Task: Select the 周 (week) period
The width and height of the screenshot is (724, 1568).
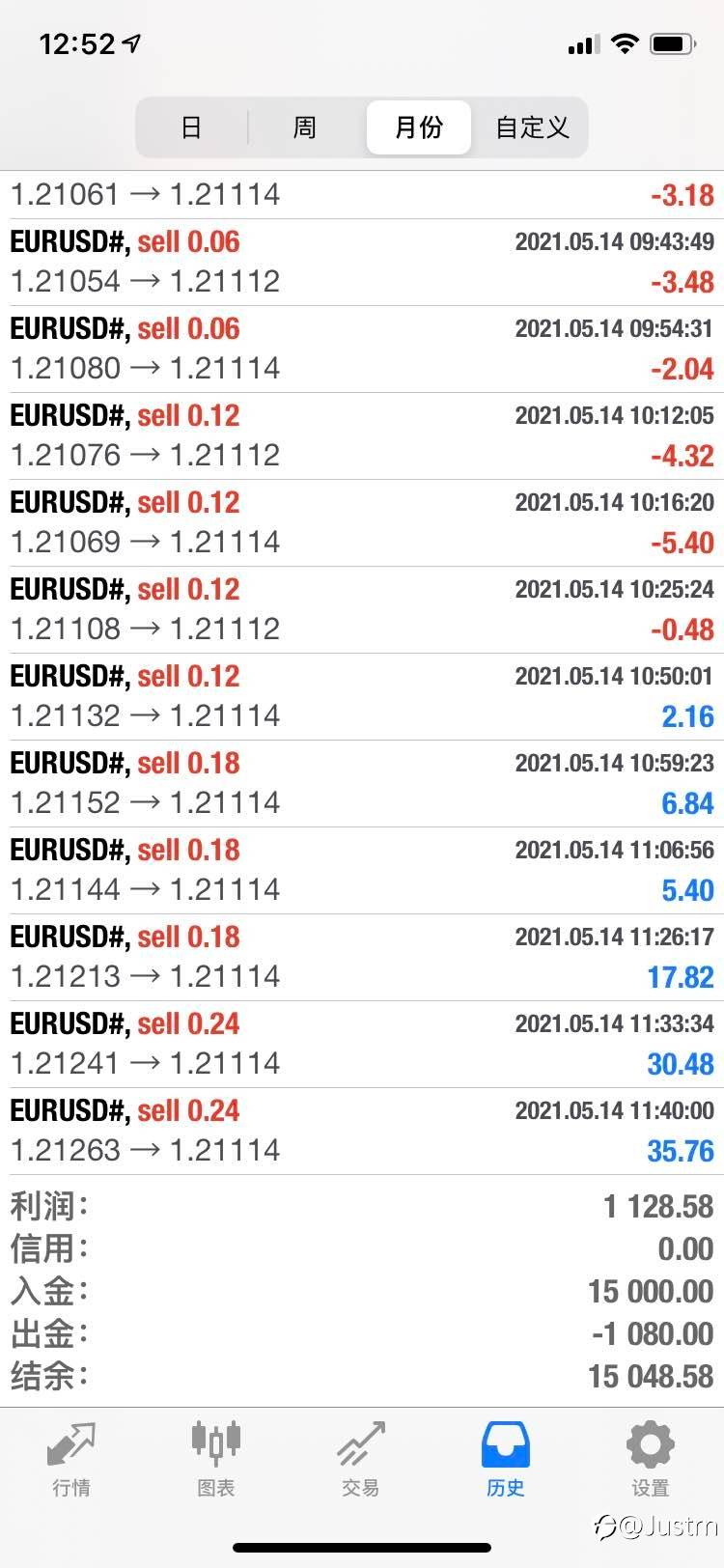Action: click(x=304, y=127)
